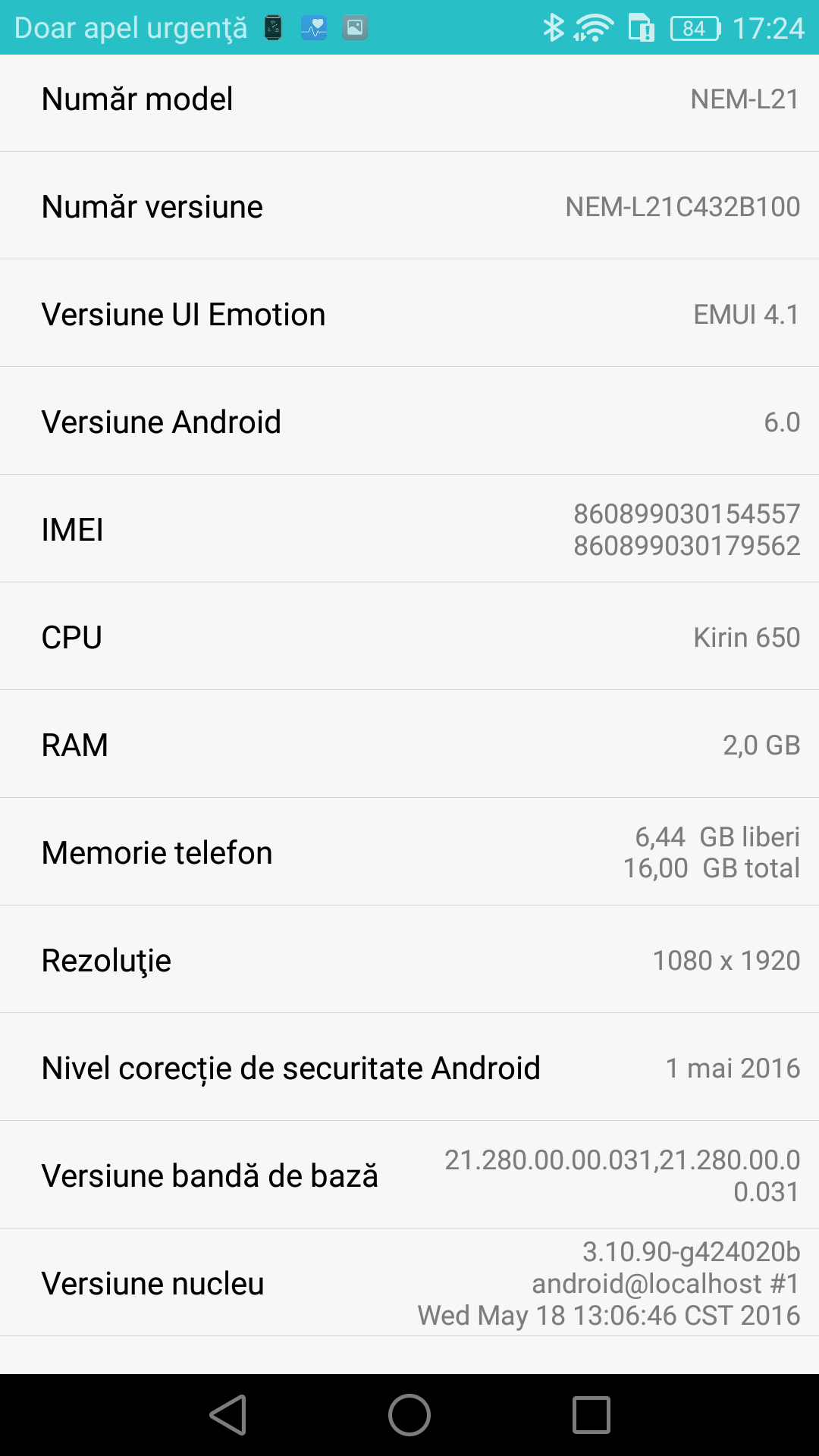
Task: Select the Versiune UI Emotion row
Action: (409, 314)
